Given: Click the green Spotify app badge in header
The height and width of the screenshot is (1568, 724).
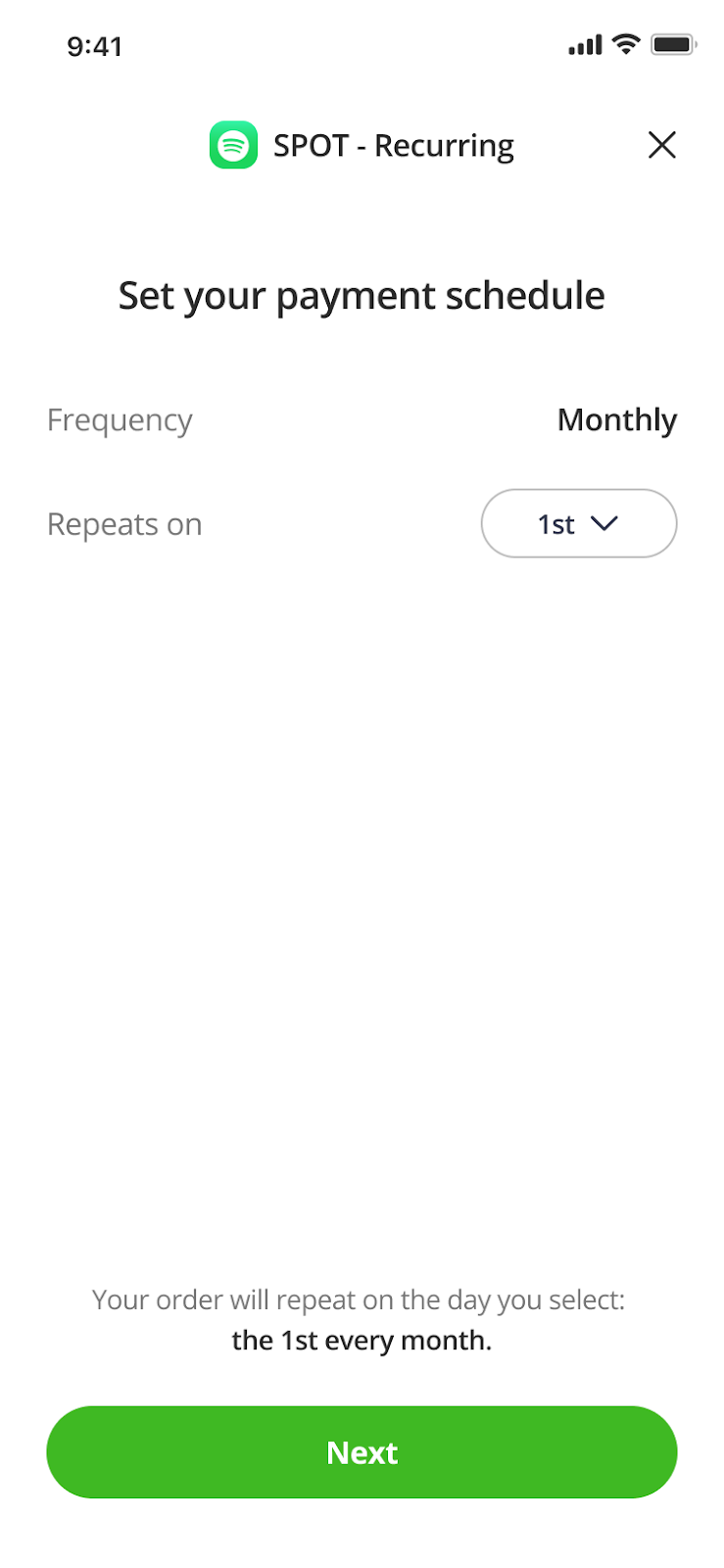Looking at the screenshot, I should (234, 144).
